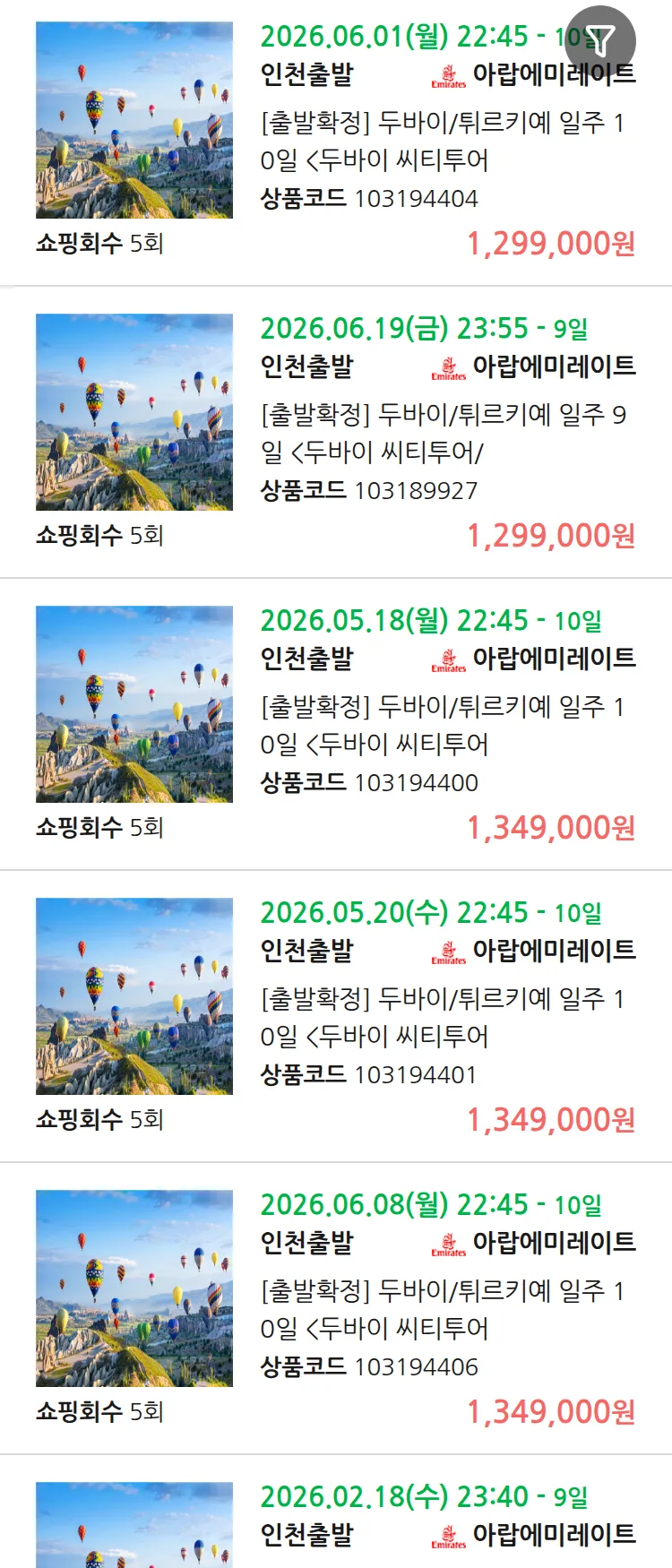This screenshot has width=672, height=1568.
Task: Open the tour with product code 103194404
Action: [x=443, y=141]
